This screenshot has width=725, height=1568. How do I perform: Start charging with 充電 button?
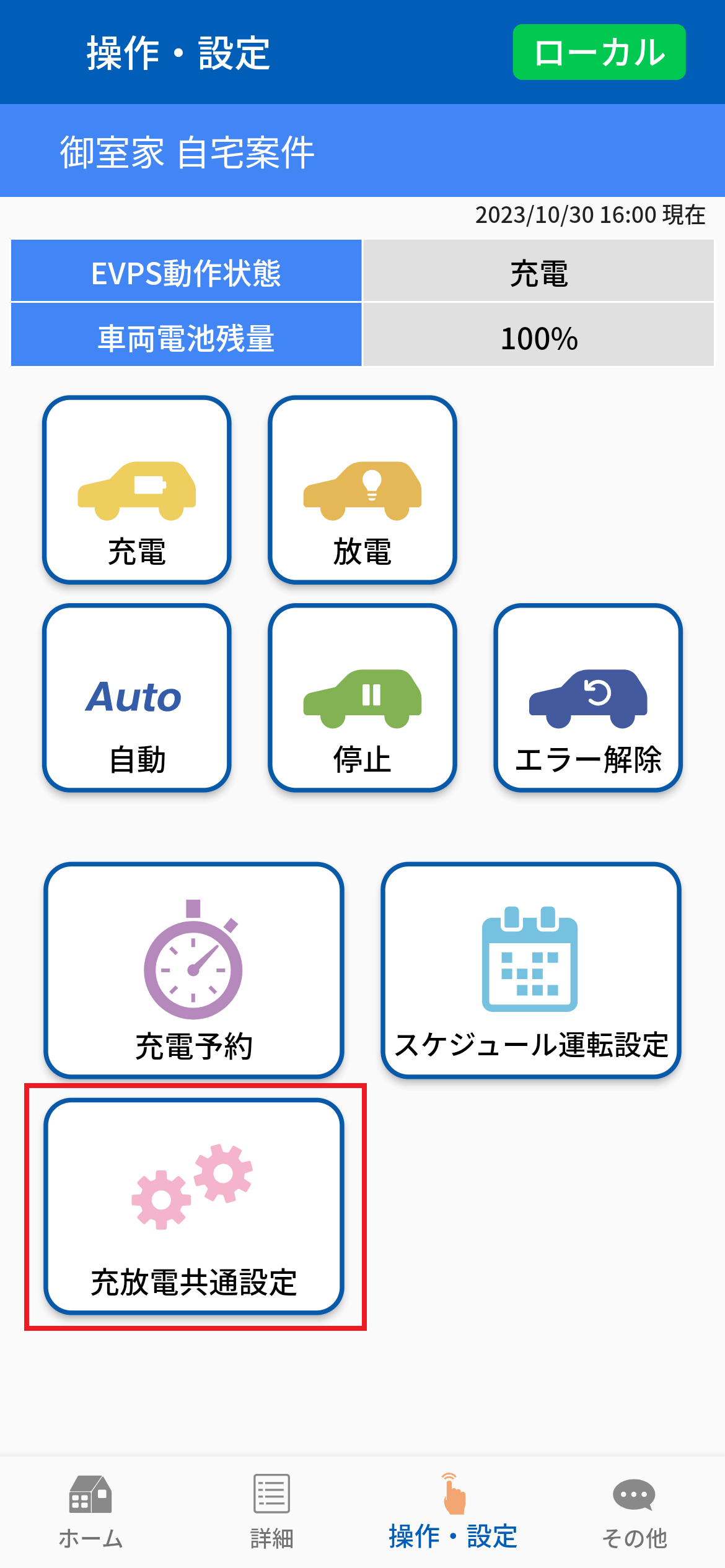point(137,489)
